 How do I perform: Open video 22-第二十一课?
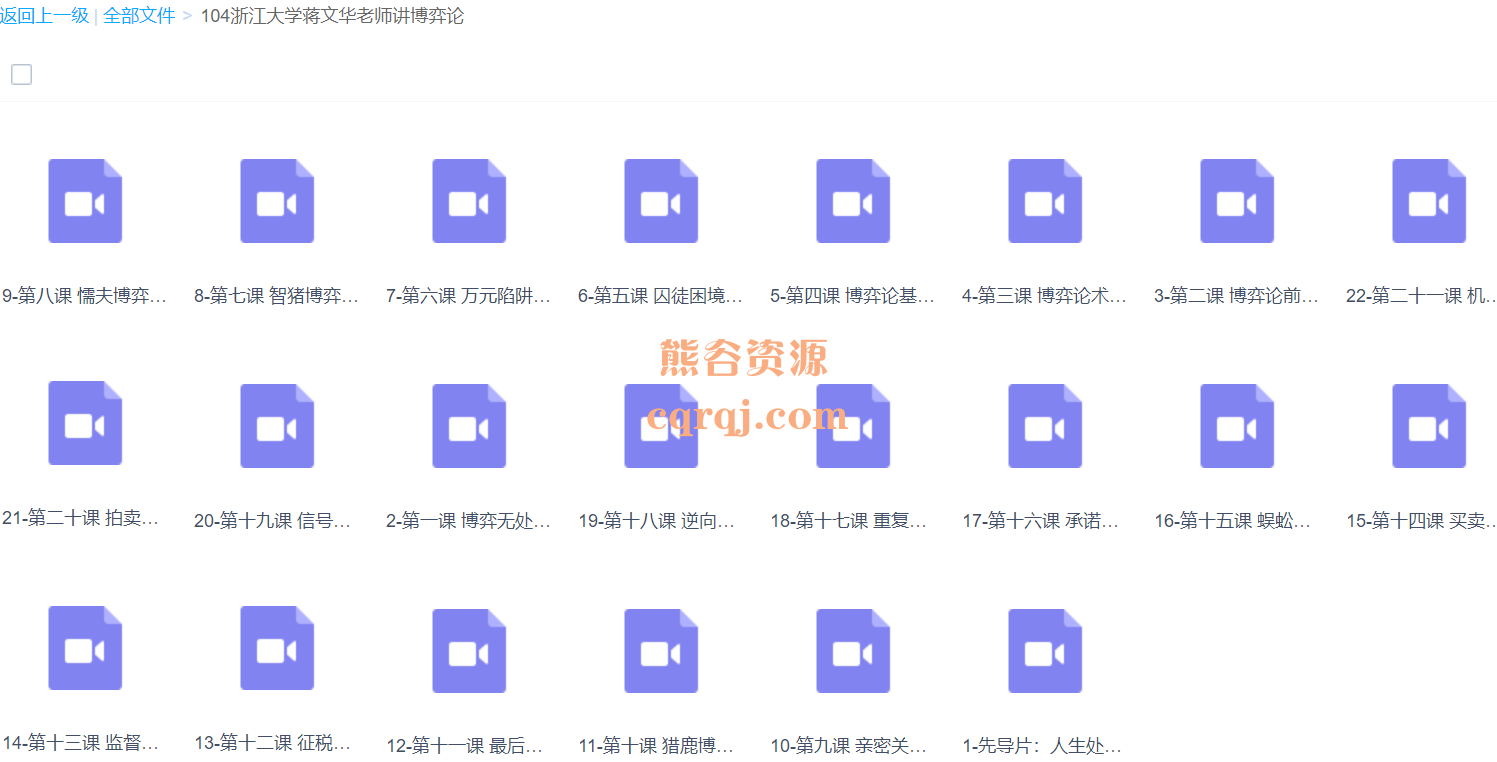(1429, 201)
